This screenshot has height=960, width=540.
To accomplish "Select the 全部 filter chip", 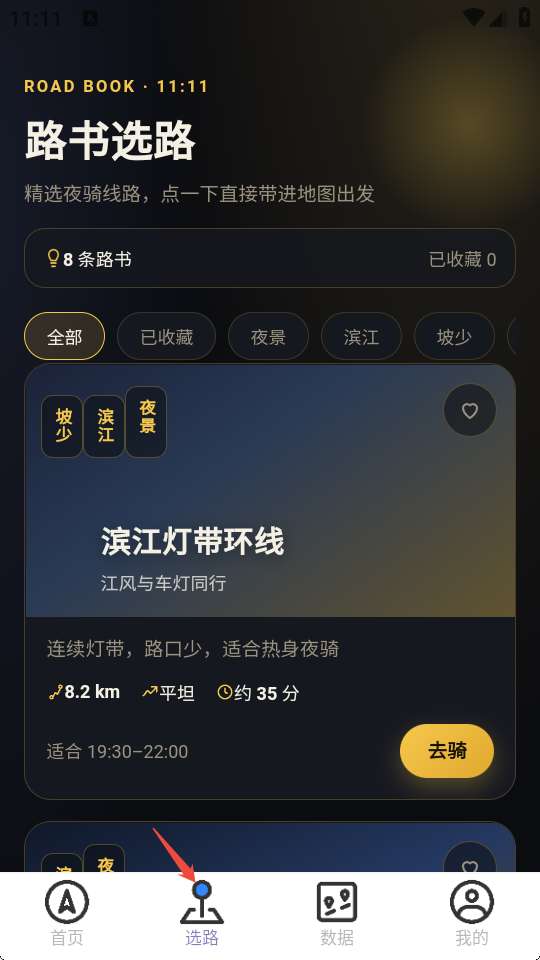I will [64, 336].
